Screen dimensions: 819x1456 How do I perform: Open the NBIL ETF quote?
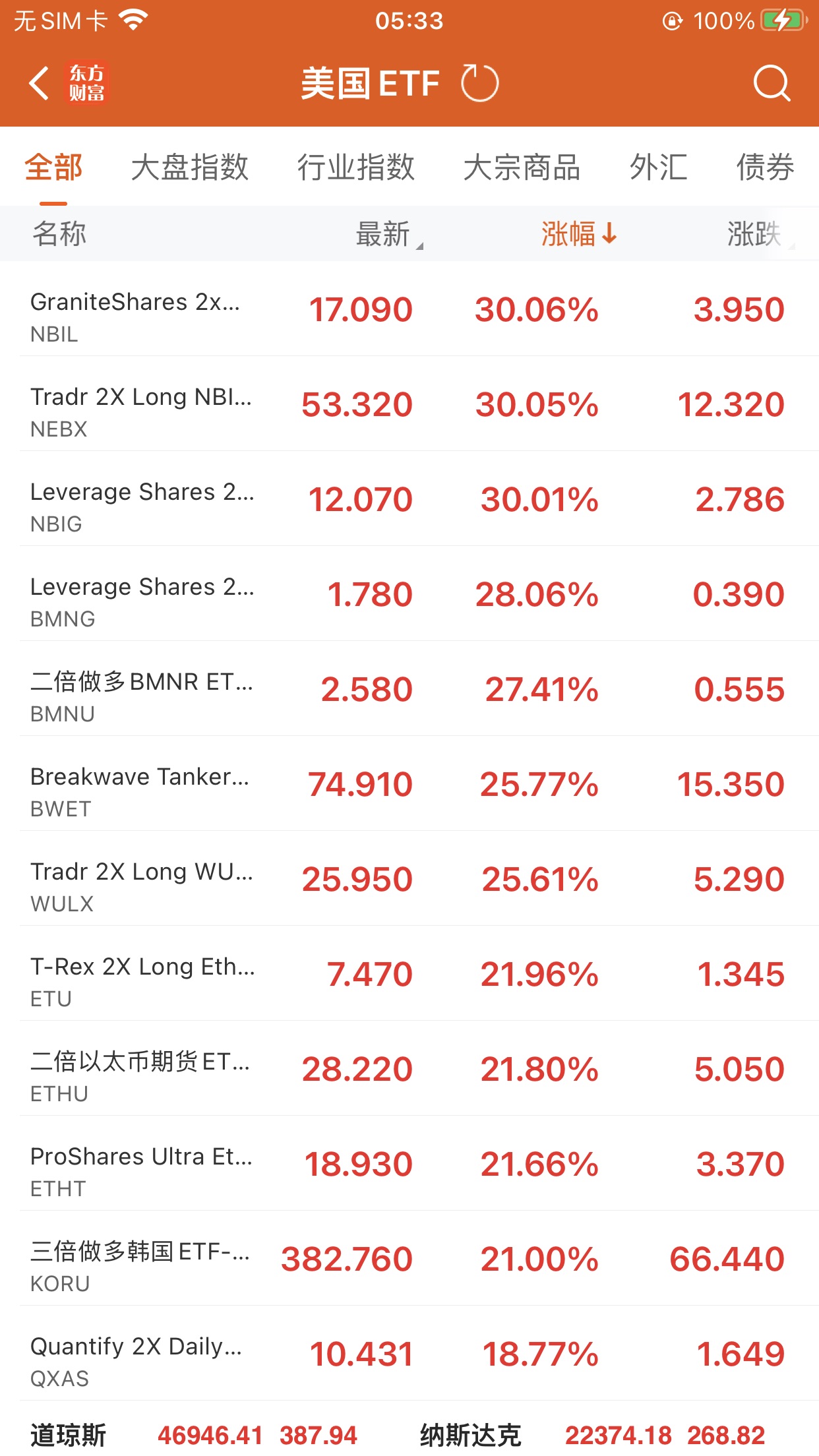coord(409,310)
